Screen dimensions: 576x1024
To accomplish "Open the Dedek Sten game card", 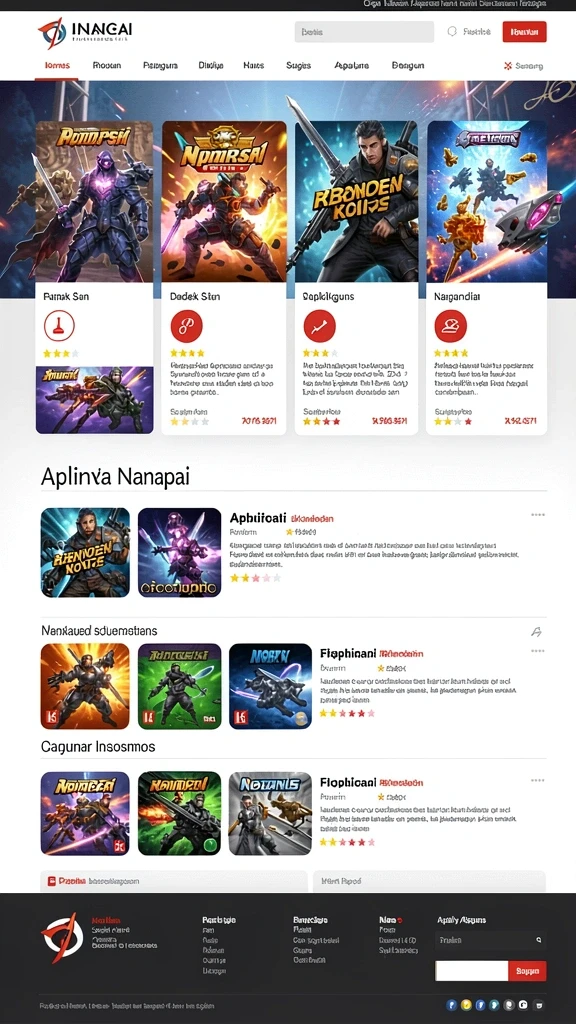I will (224, 277).
